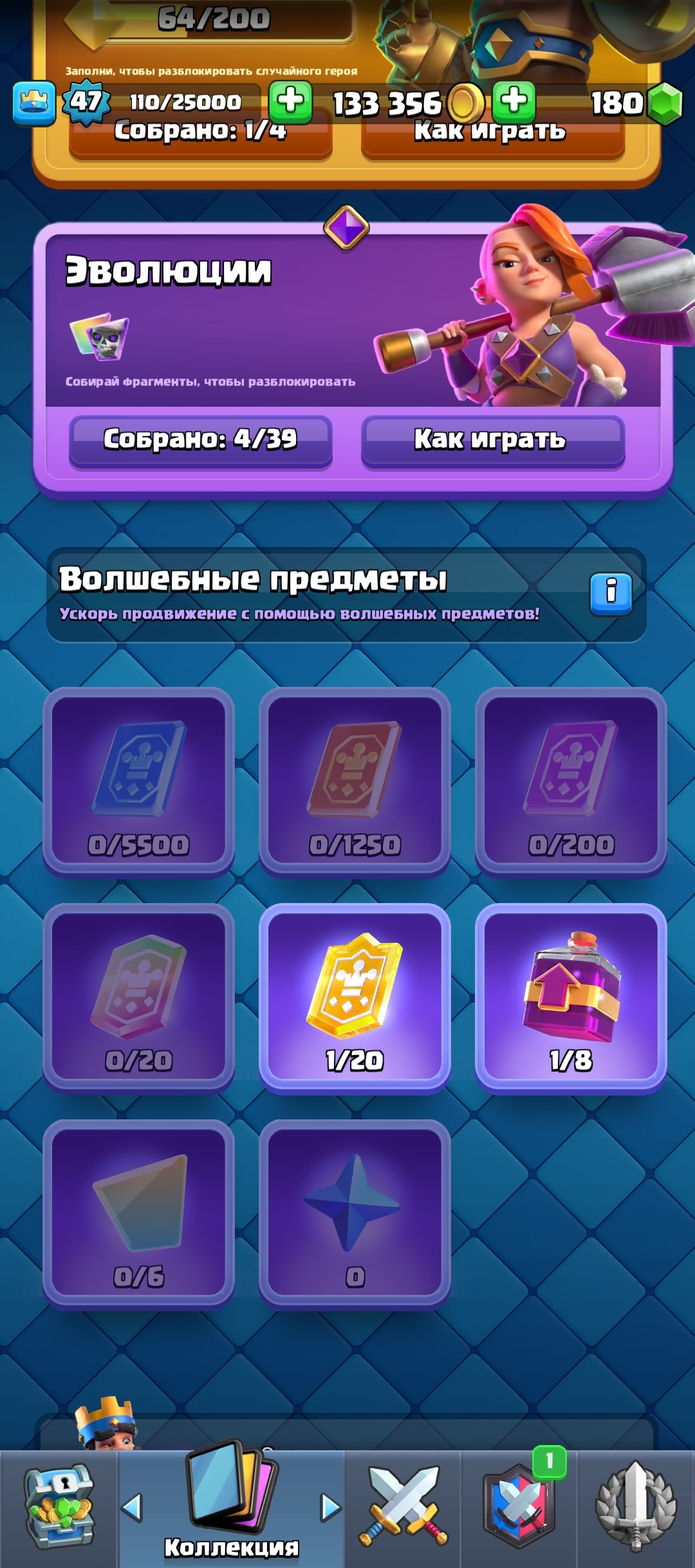Select the orange rare wild card 0/1250

[355, 781]
